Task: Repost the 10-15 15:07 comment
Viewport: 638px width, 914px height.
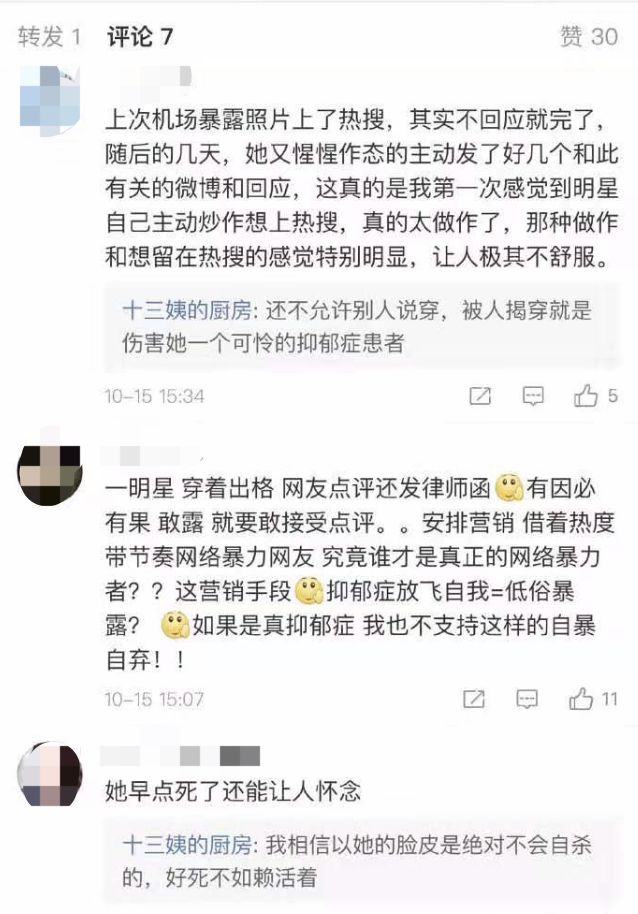Action: click(x=476, y=699)
